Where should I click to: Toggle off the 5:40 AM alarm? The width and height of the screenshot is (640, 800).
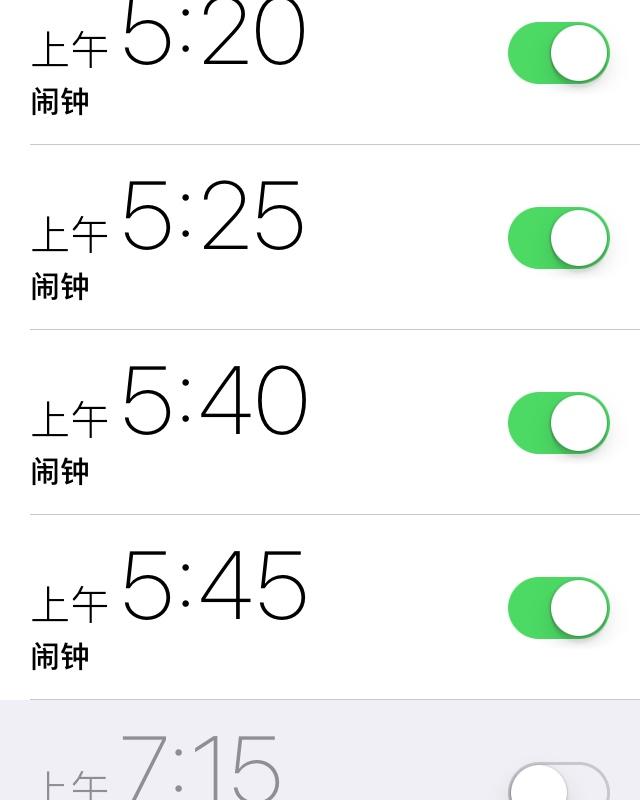(x=559, y=422)
